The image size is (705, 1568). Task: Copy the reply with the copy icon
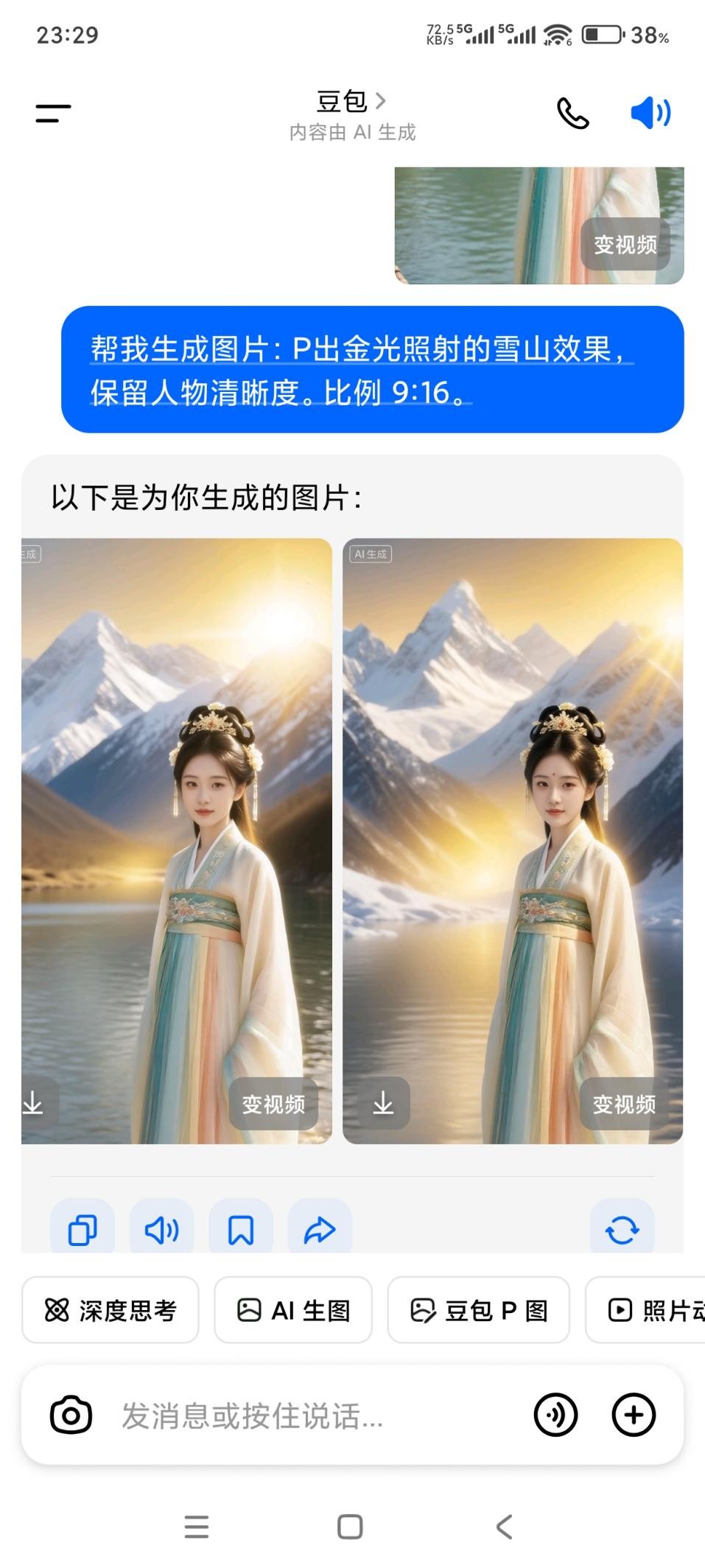coord(83,1229)
